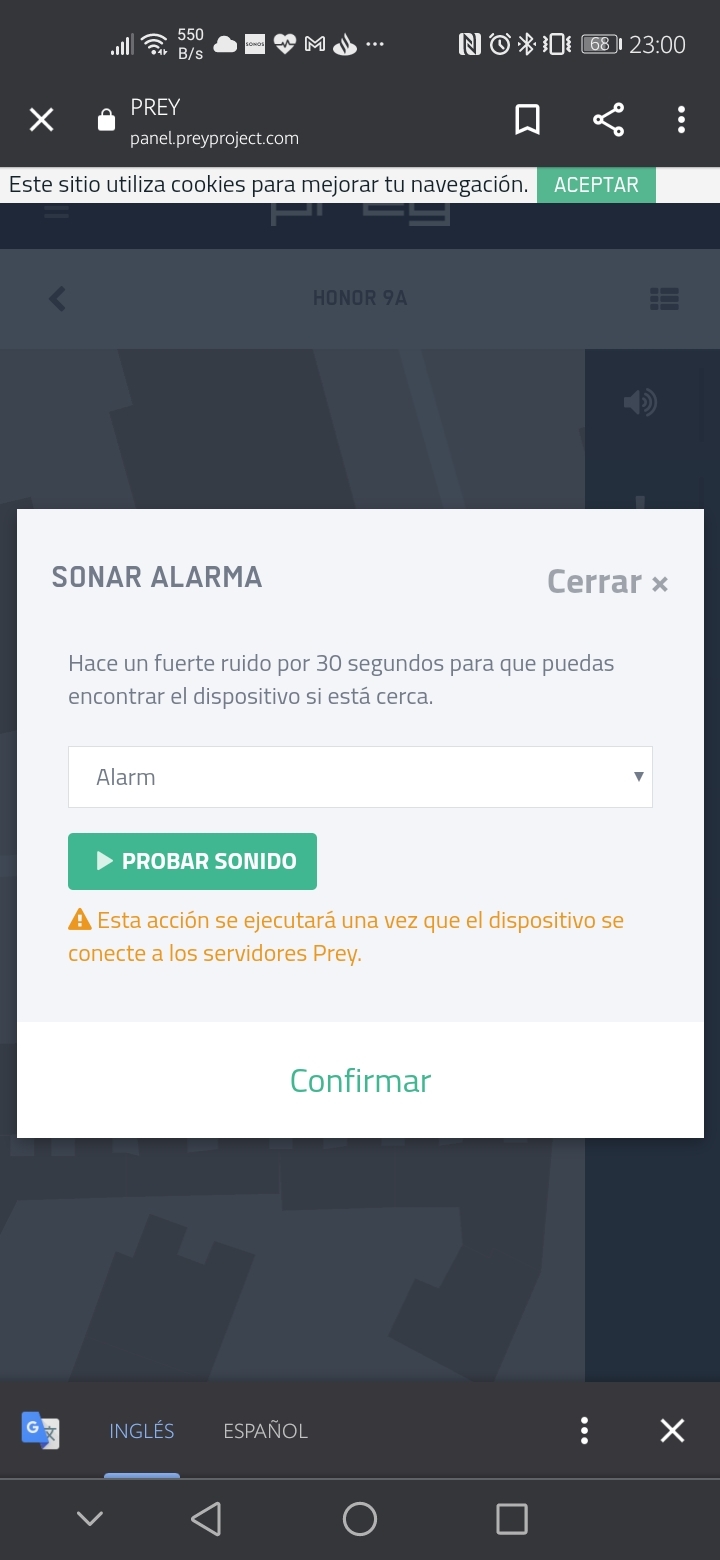Open the translate bar overflow menu icon
This screenshot has width=720, height=1560.
[584, 1430]
